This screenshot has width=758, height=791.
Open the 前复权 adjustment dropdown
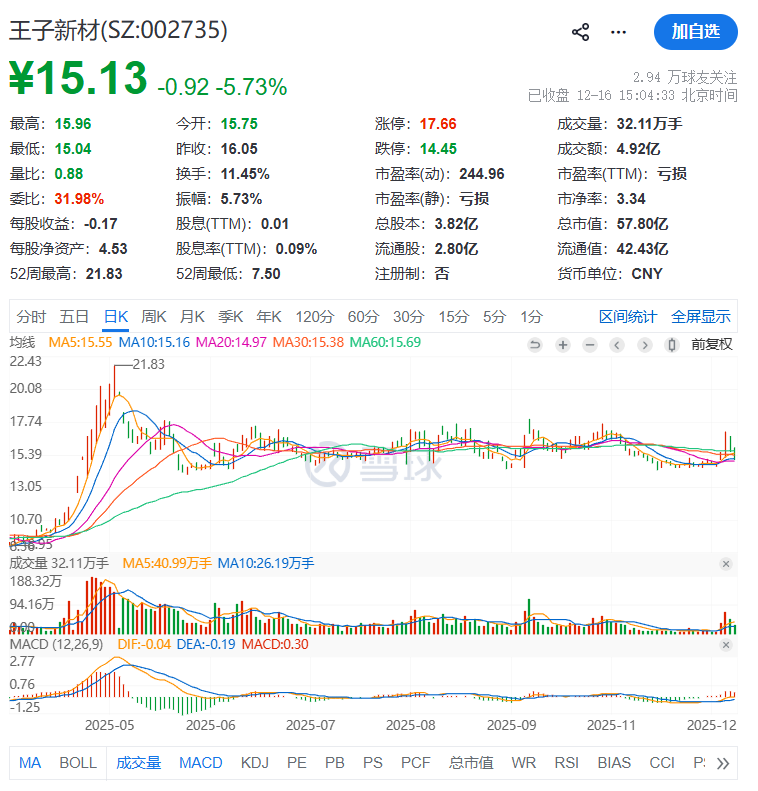(x=712, y=345)
